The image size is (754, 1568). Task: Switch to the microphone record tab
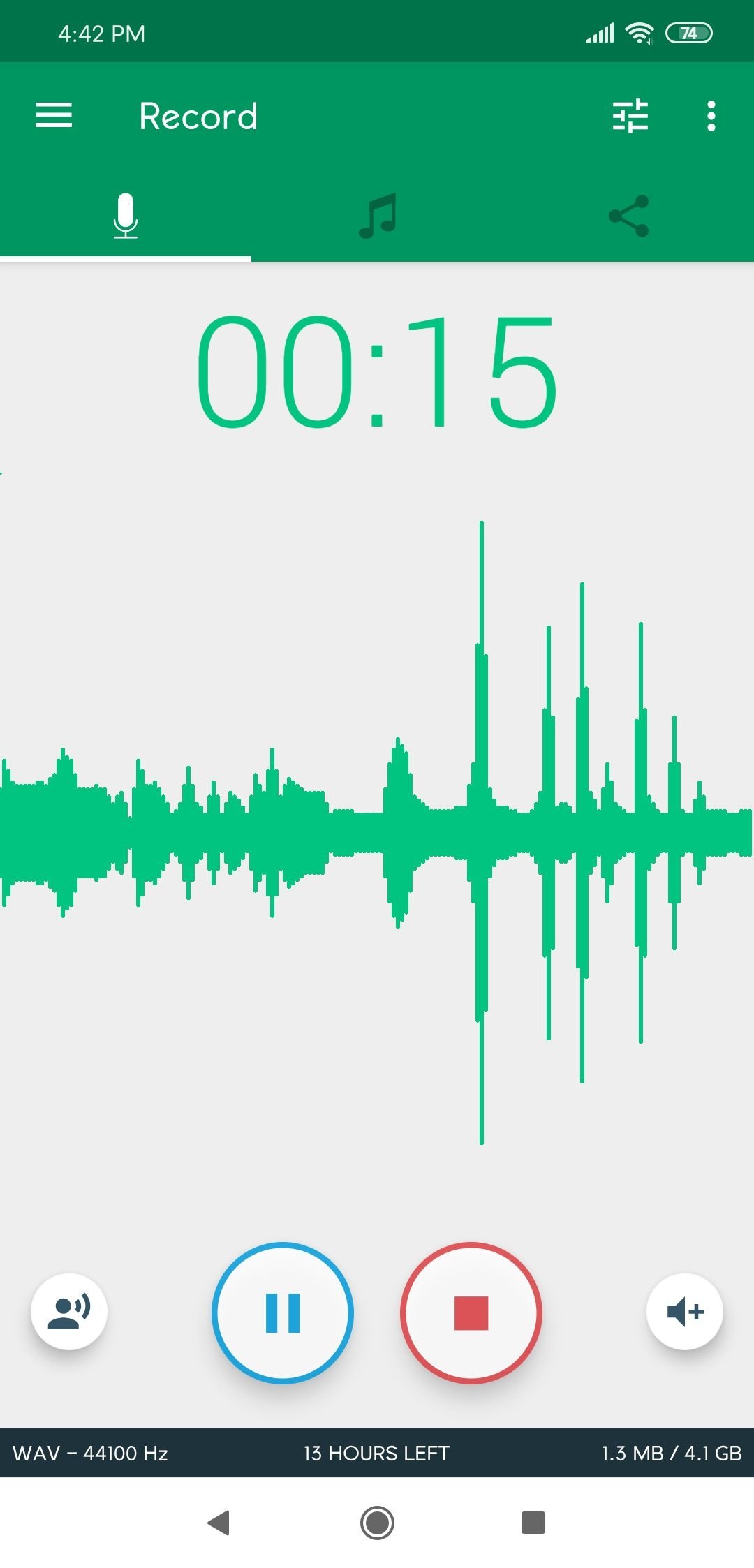pos(126,216)
